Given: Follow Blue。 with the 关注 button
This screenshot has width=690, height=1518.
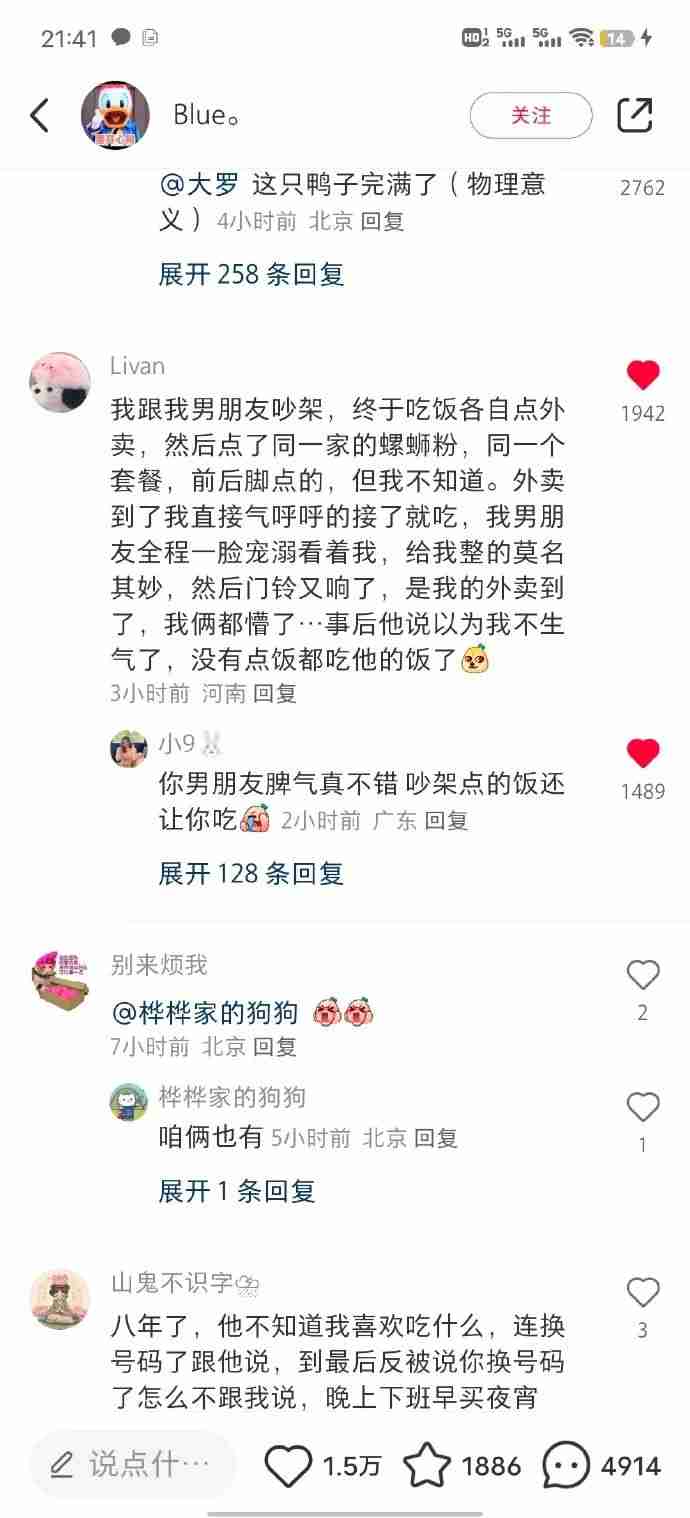Looking at the screenshot, I should click(531, 116).
